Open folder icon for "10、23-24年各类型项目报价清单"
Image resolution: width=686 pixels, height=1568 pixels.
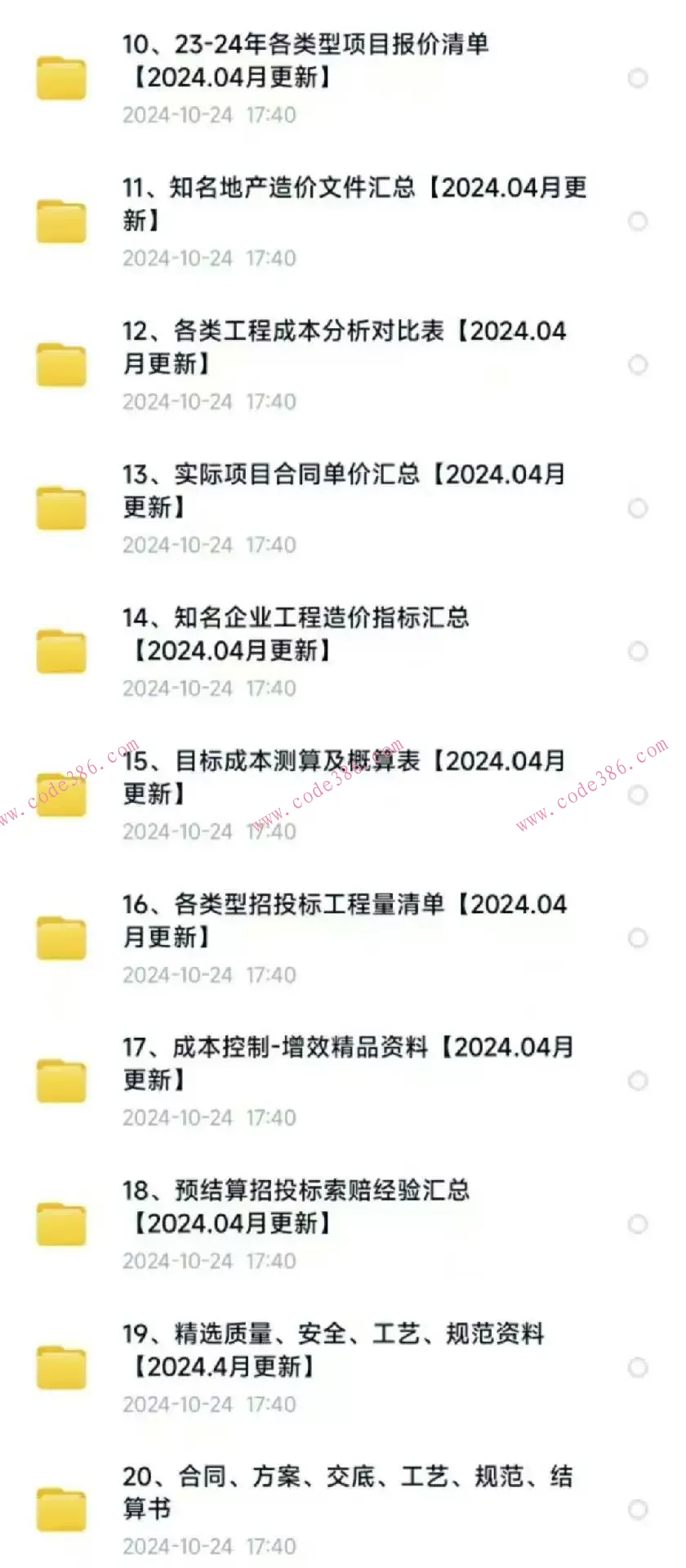tap(61, 78)
